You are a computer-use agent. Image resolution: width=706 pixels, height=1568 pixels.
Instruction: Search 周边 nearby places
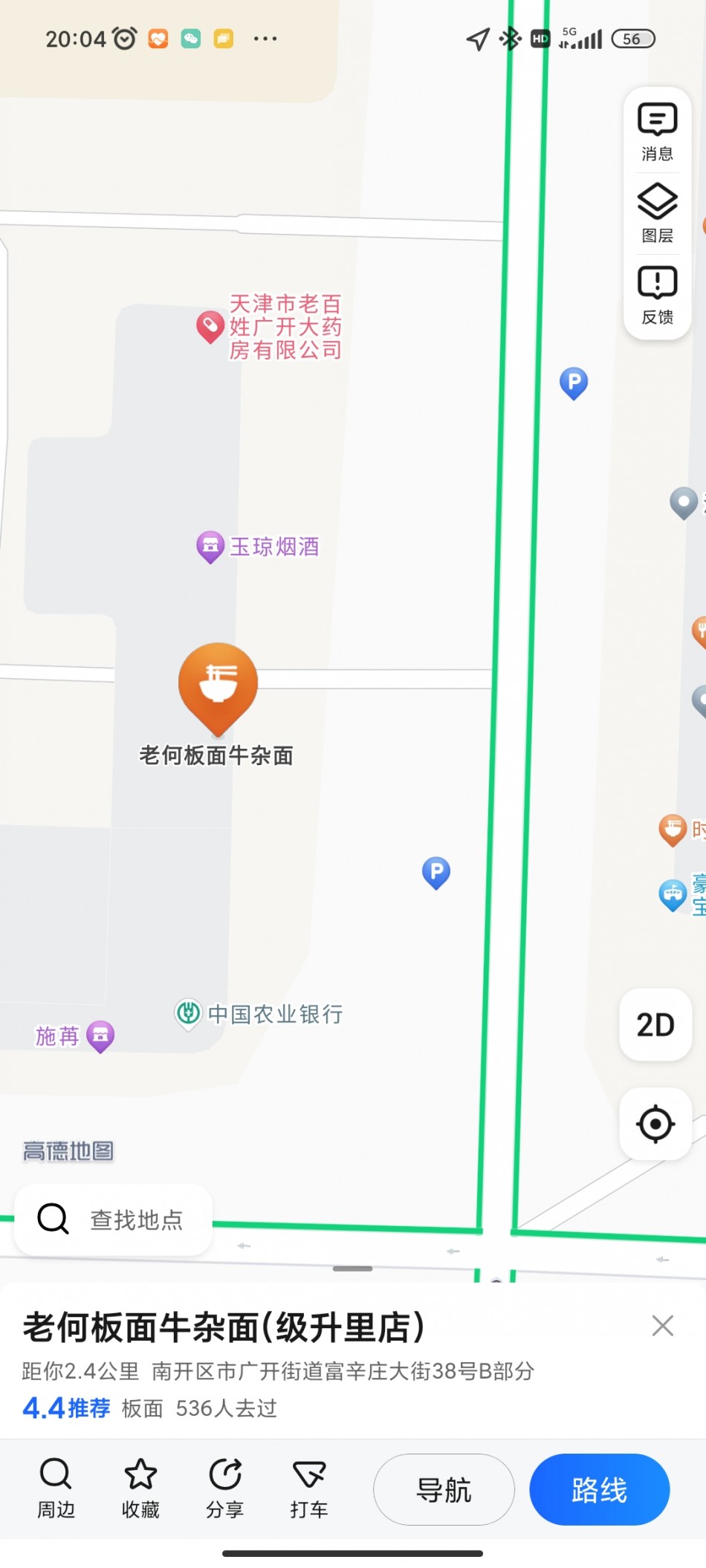click(x=56, y=1488)
